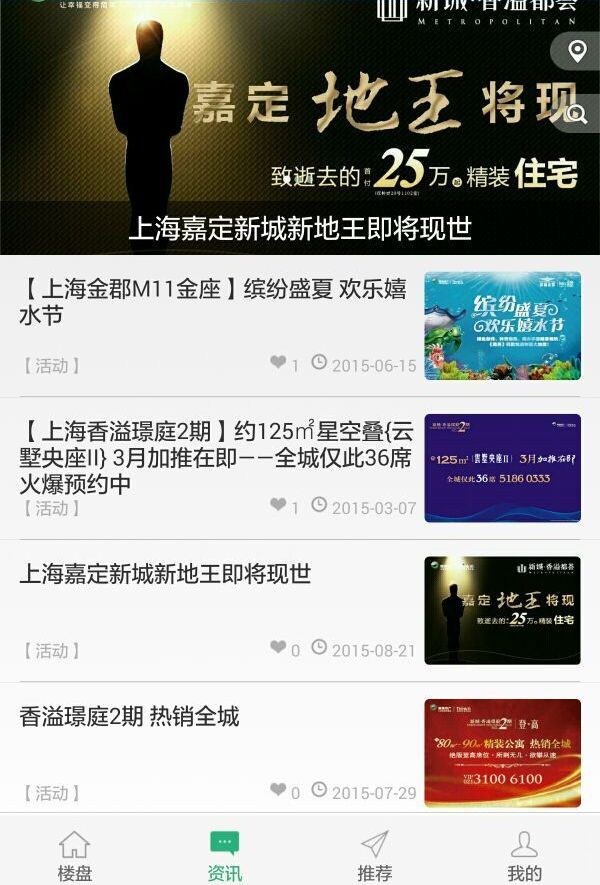Open the 上海金郡M11金座 缤纷盛夏 article
This screenshot has width=600, height=885.
(x=213, y=302)
